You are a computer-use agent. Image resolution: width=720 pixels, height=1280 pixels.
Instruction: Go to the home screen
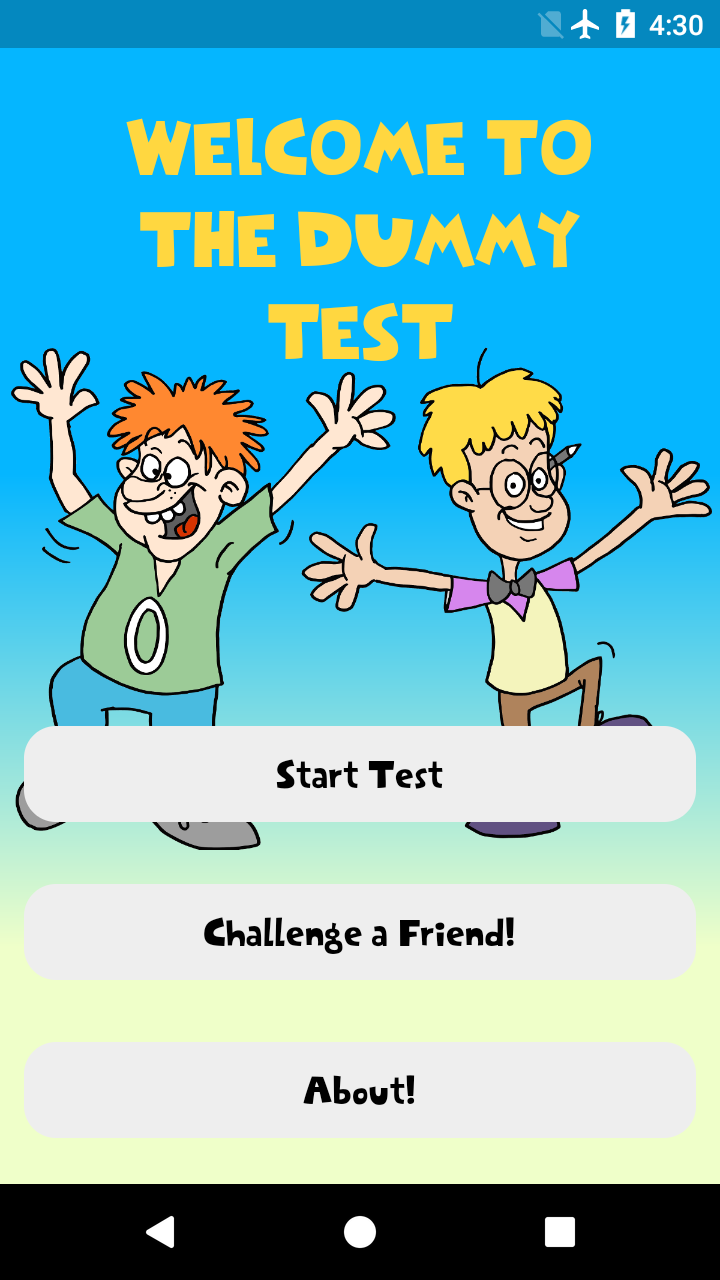(360, 1232)
